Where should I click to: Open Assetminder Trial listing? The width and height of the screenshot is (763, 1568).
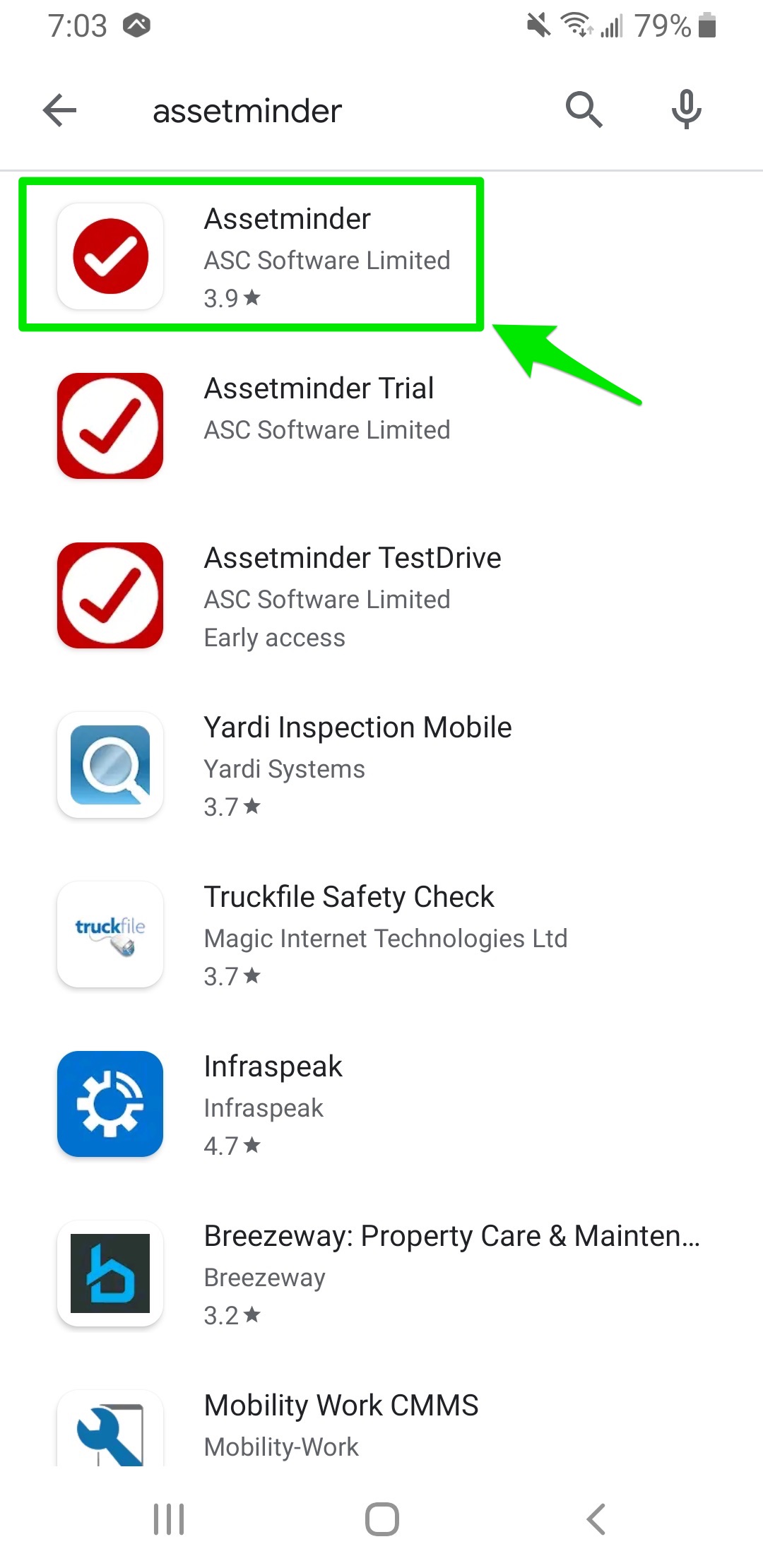click(381, 426)
